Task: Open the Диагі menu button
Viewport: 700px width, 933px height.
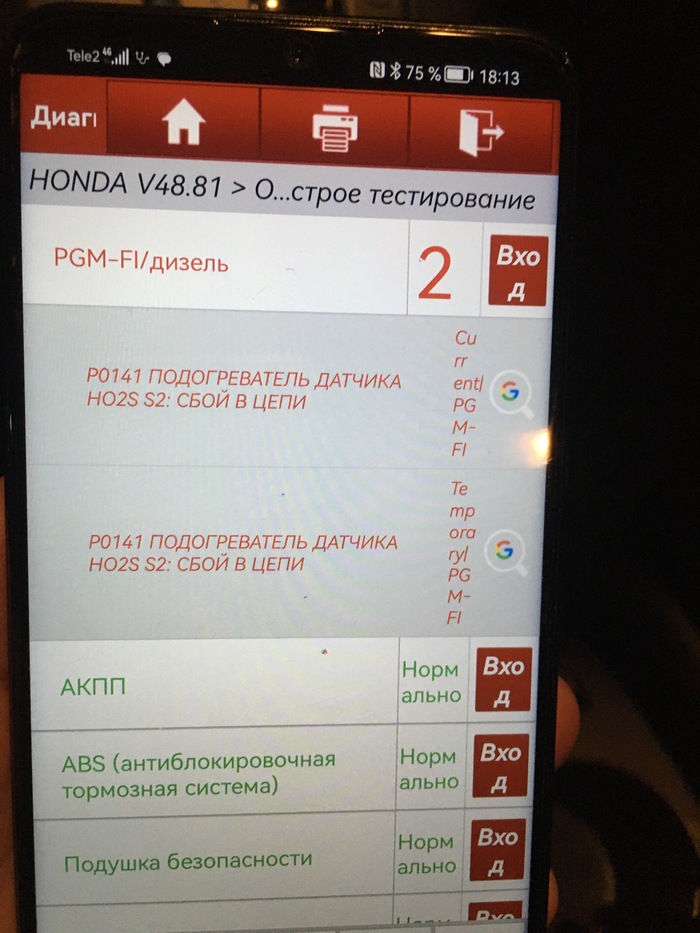Action: [62, 120]
